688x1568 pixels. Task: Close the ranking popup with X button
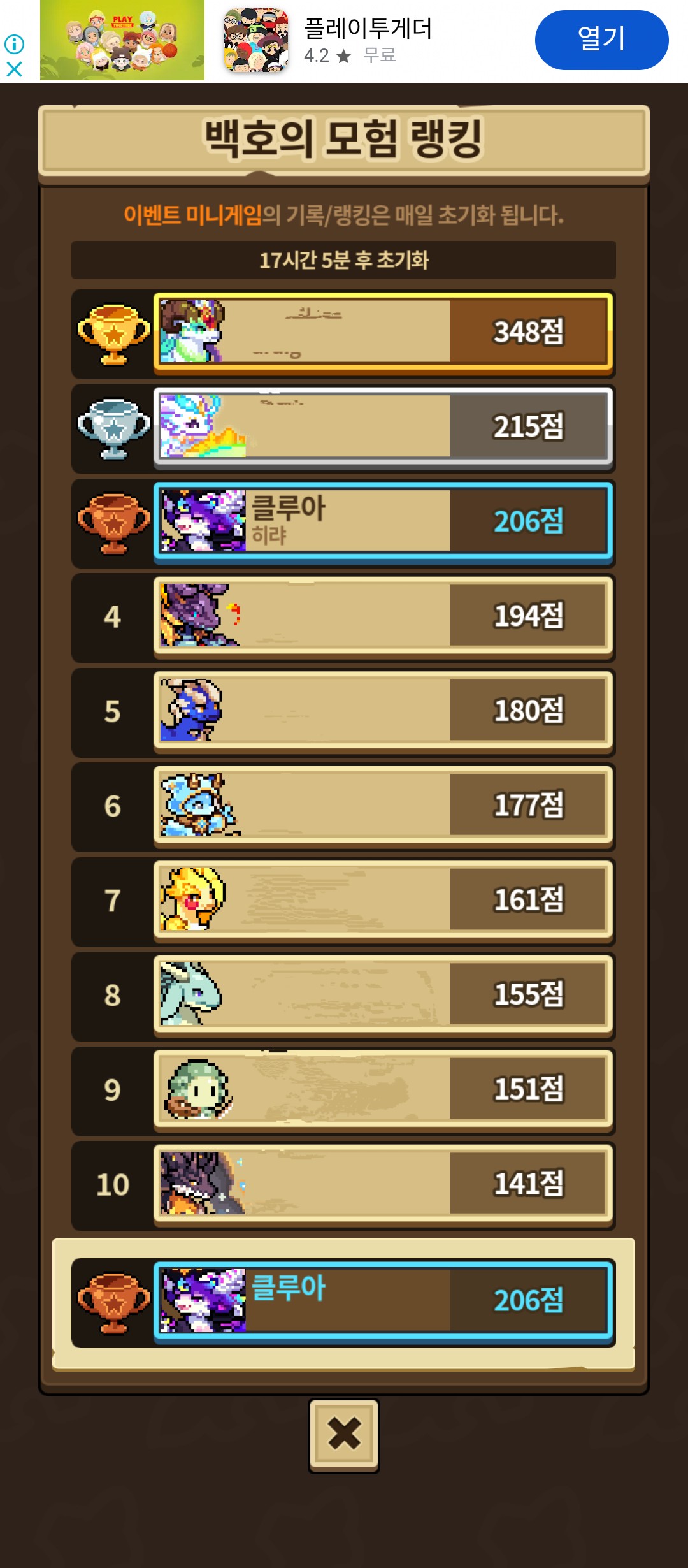tap(344, 1435)
